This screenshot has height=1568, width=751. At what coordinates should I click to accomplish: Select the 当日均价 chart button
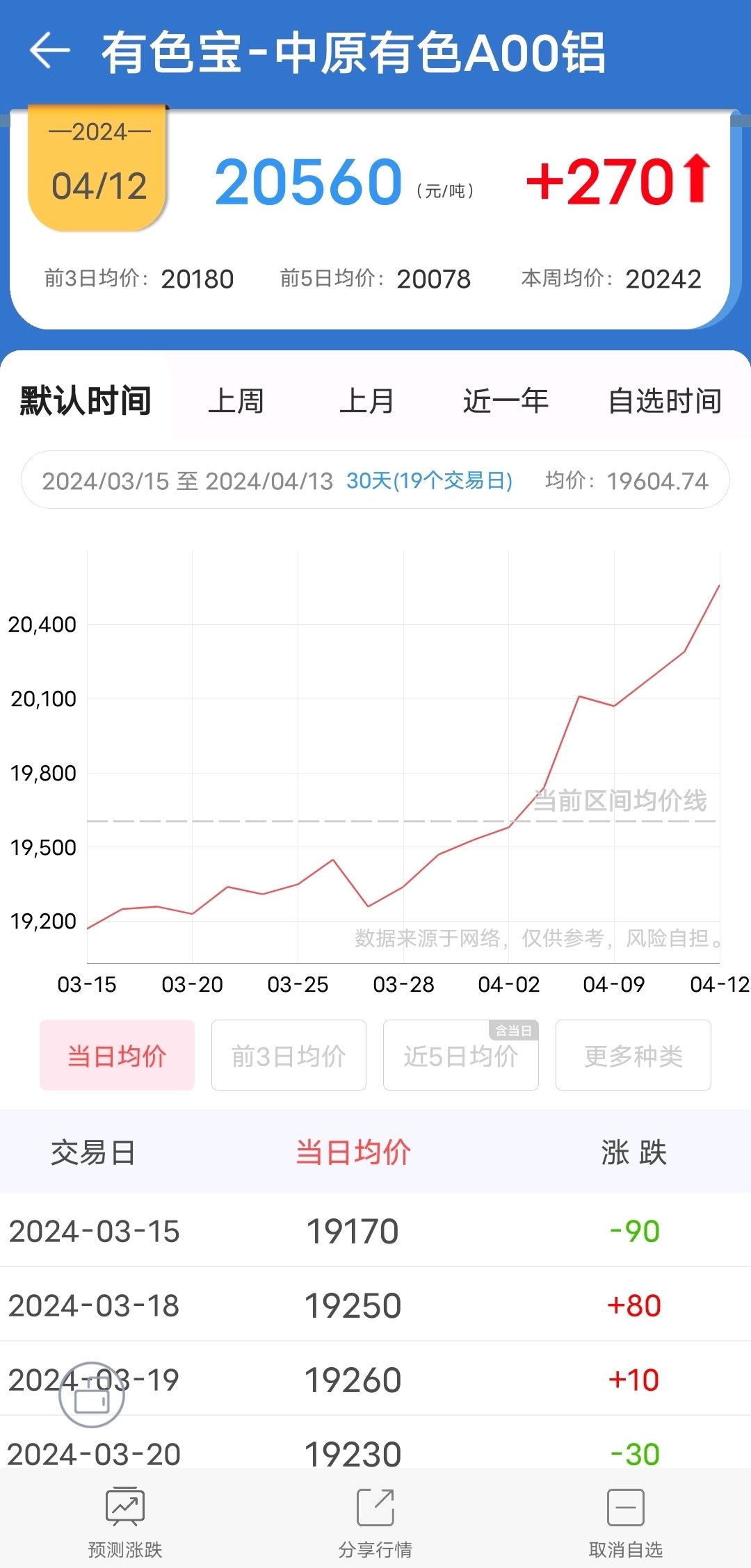[117, 1055]
